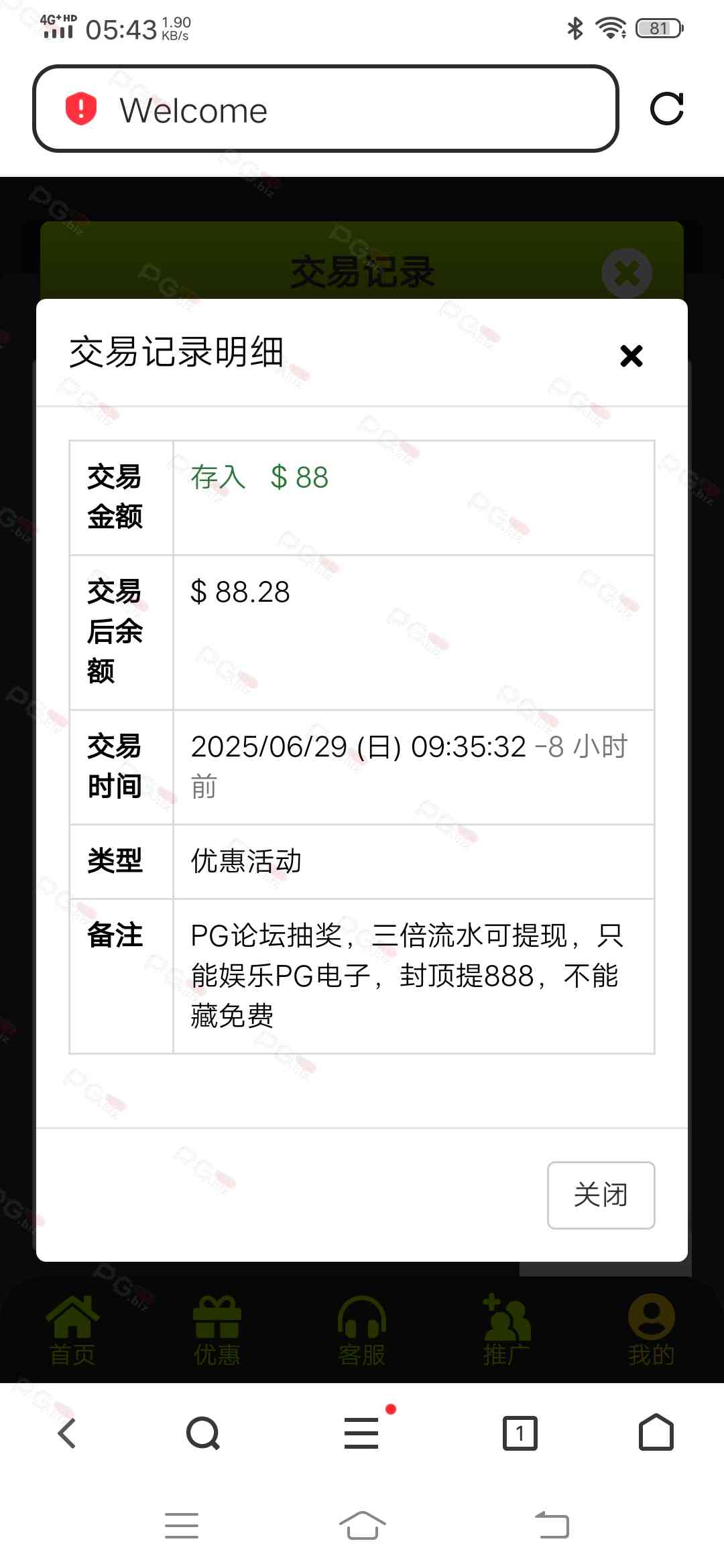The width and height of the screenshot is (724, 1568).
Task: Close the 交易记录明细 dialog with the X
Action: pyautogui.click(x=631, y=356)
